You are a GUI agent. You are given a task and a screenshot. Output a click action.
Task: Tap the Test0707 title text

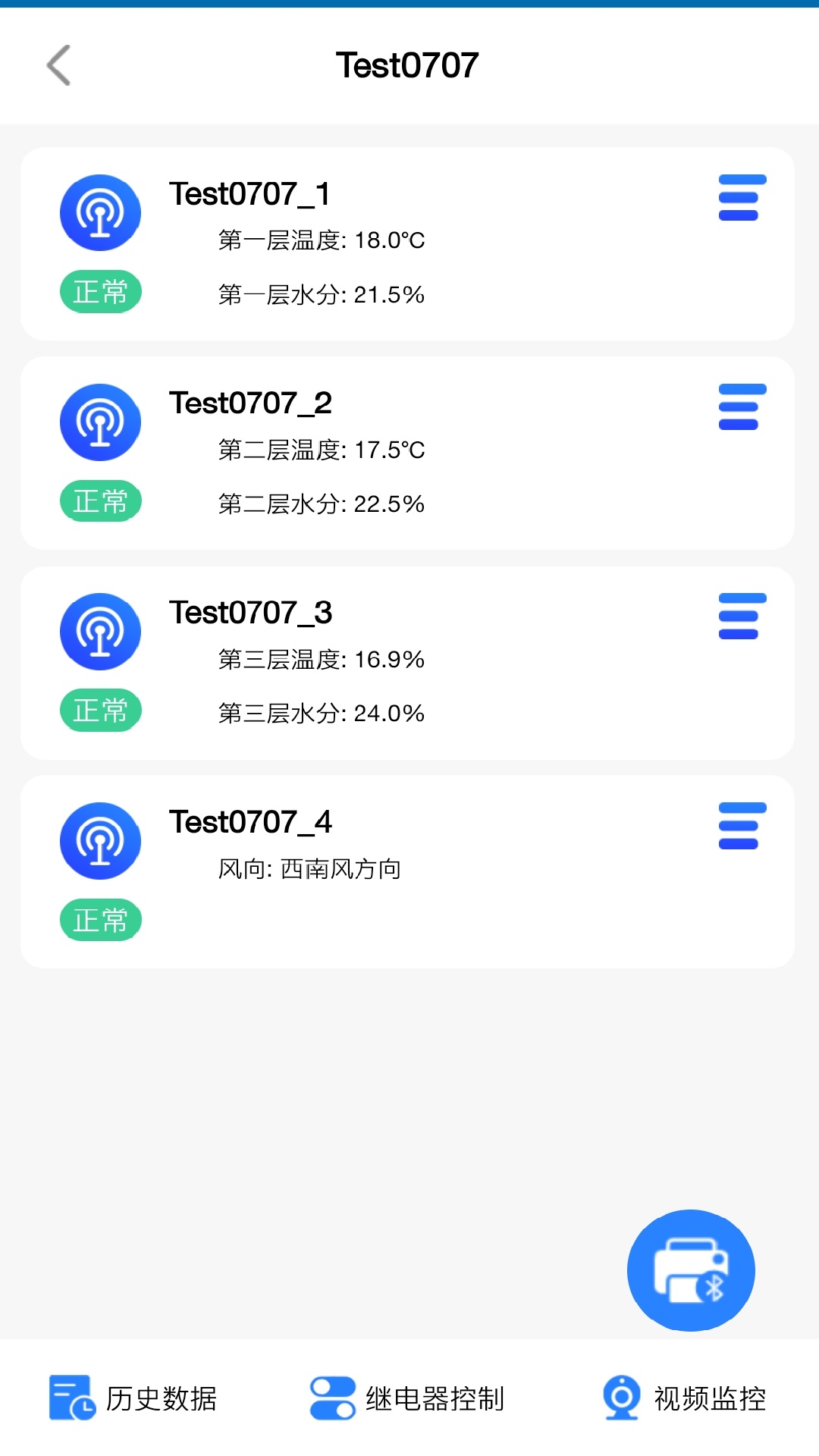tap(407, 65)
